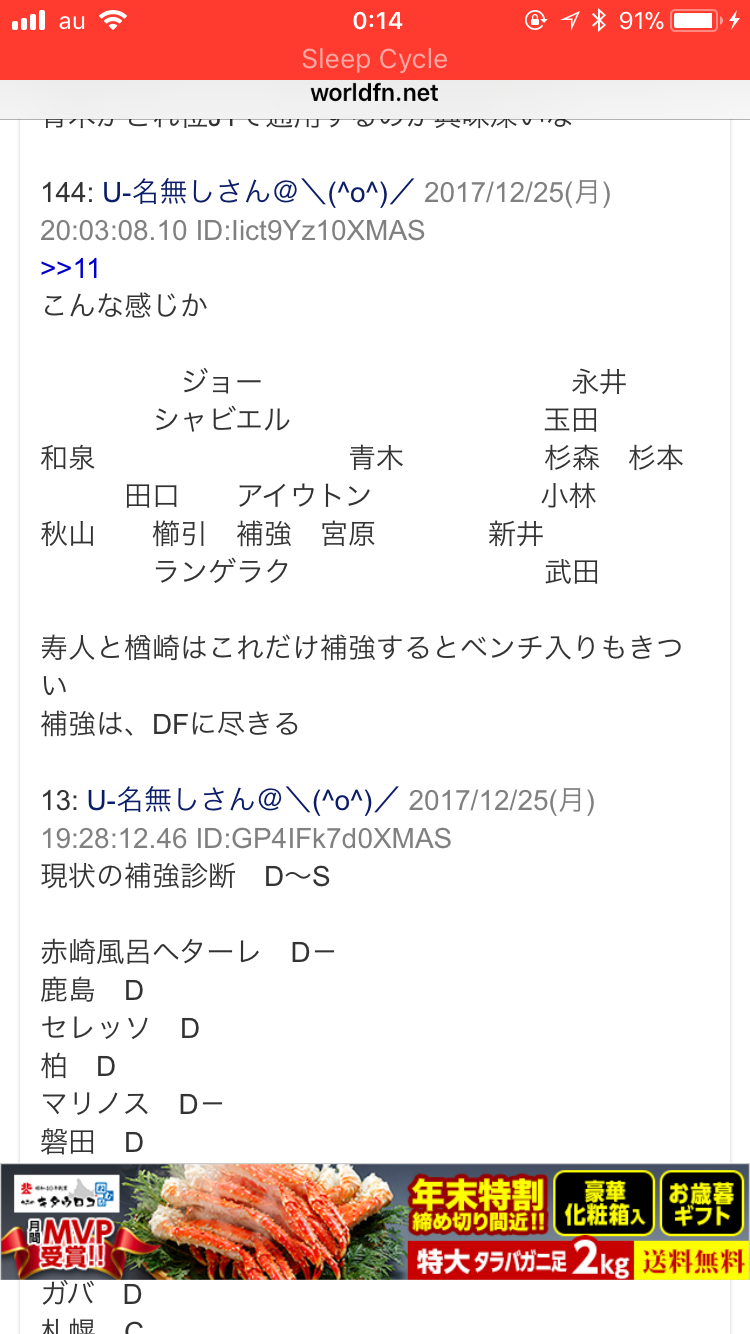Open the >>11 reply reference link
Screen dimensions: 750x1334
point(70,268)
